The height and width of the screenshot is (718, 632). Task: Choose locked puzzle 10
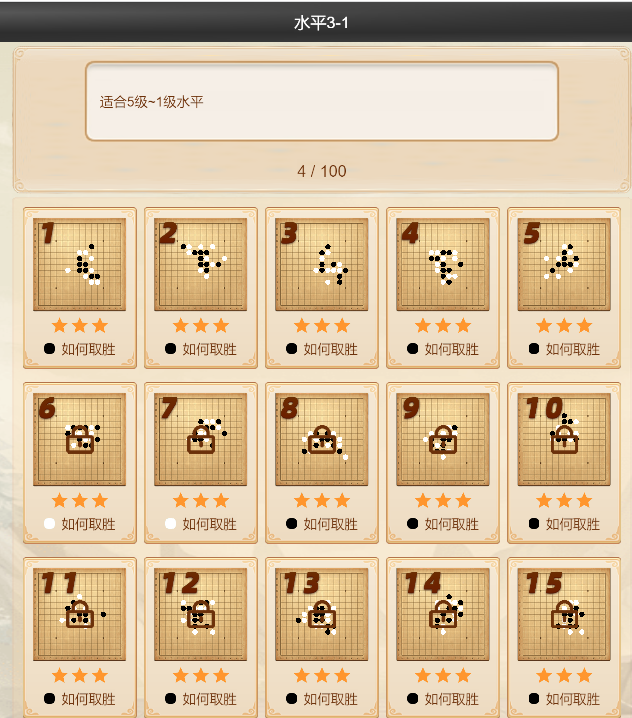click(x=564, y=440)
